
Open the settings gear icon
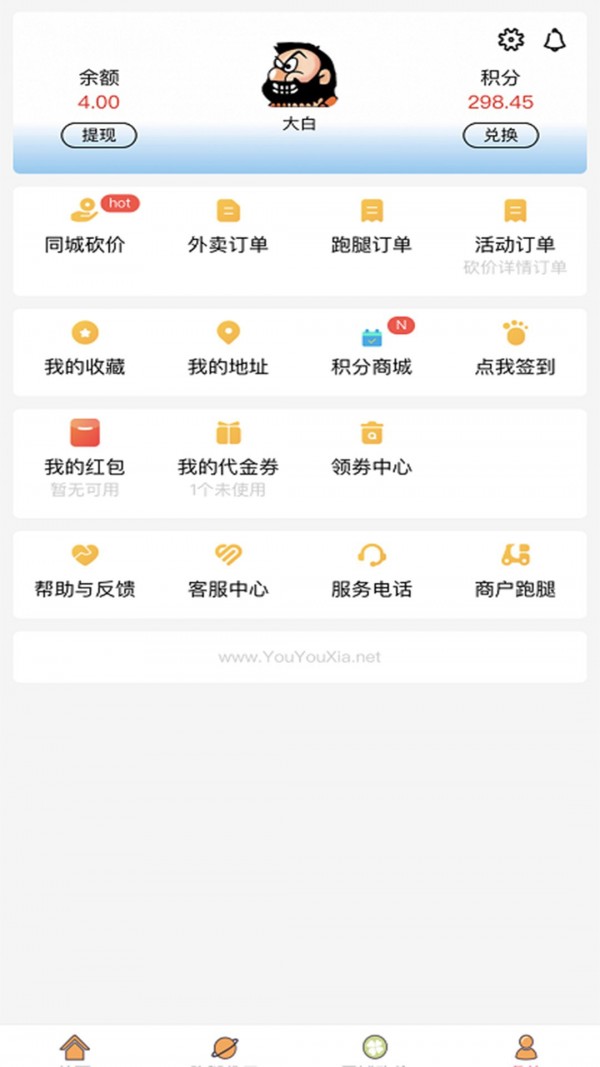pos(511,40)
